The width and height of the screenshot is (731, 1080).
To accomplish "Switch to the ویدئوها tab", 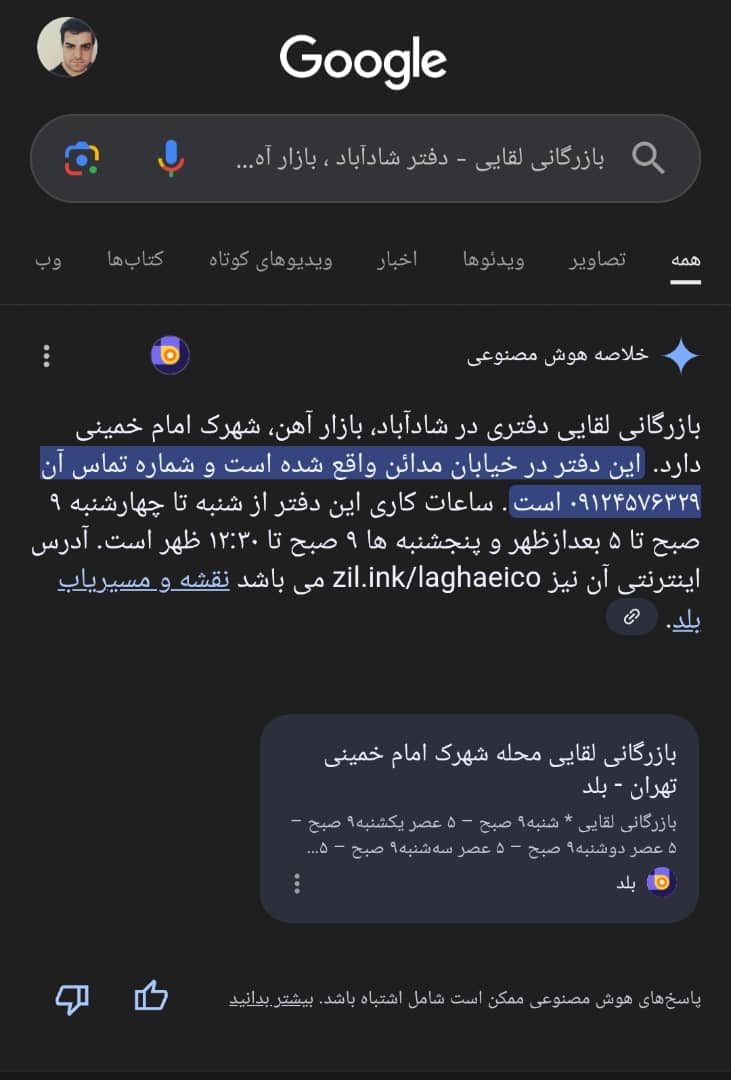I will click(493, 260).
